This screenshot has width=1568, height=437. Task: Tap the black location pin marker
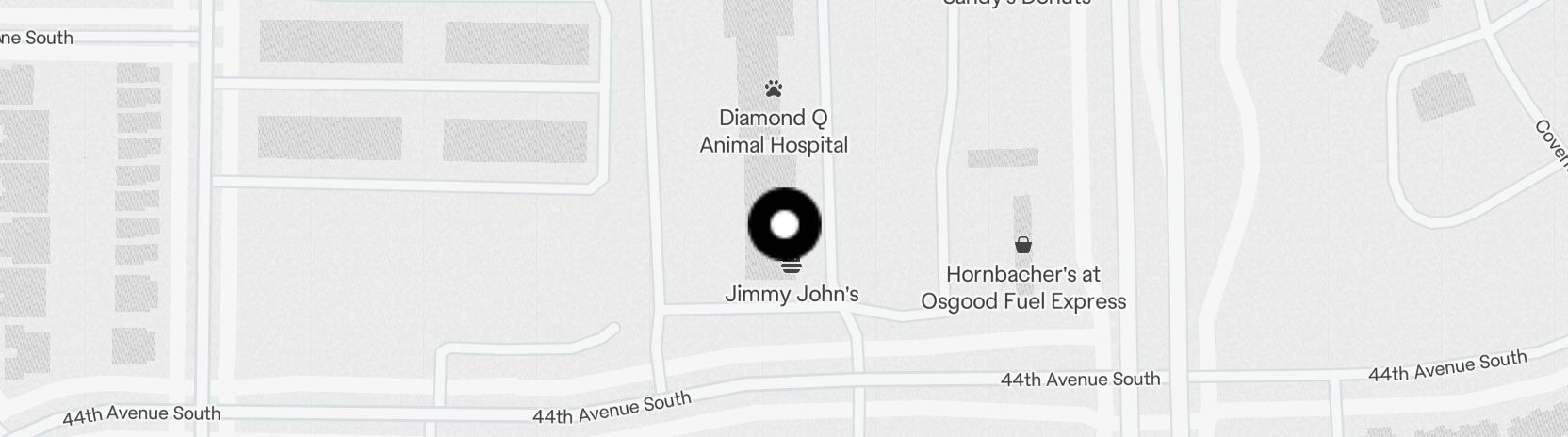coord(784,225)
